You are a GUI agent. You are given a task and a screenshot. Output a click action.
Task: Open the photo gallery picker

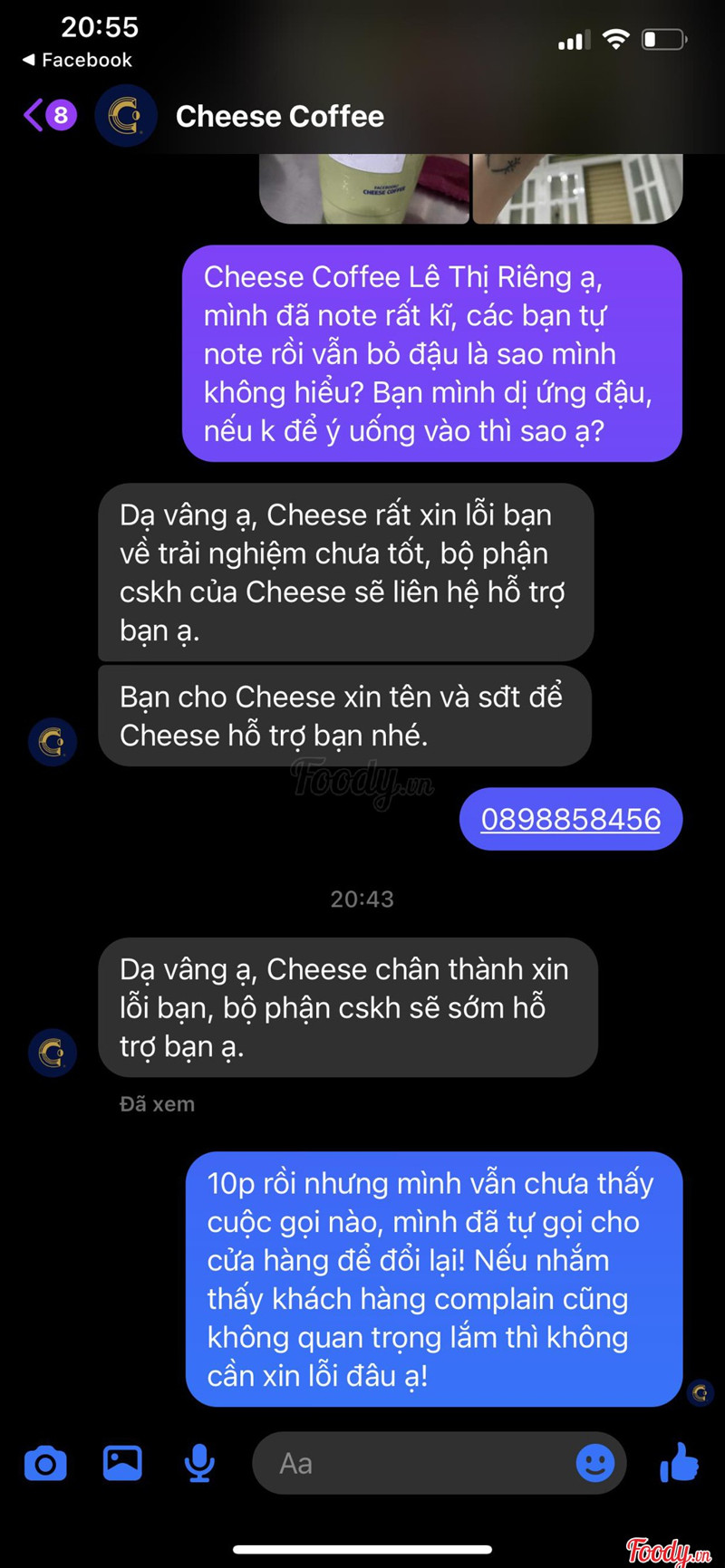point(122,1464)
